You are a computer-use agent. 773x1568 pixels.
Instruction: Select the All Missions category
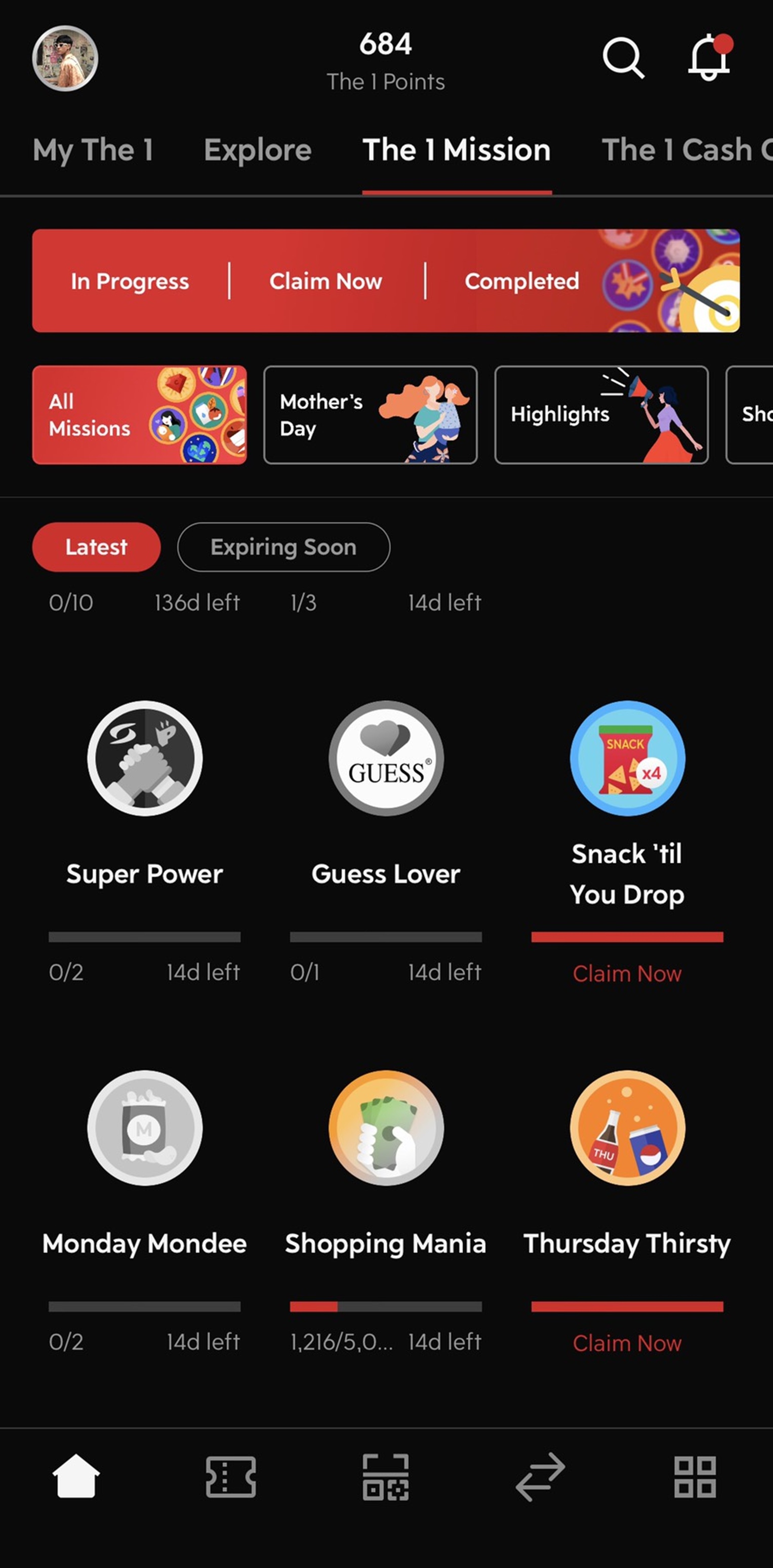(139, 415)
